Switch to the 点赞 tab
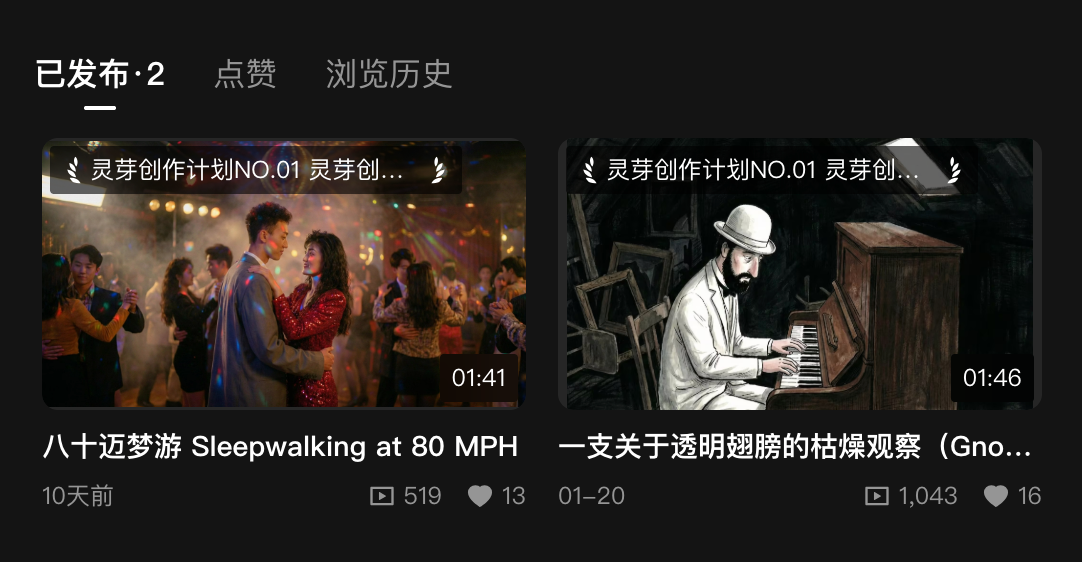 click(245, 74)
